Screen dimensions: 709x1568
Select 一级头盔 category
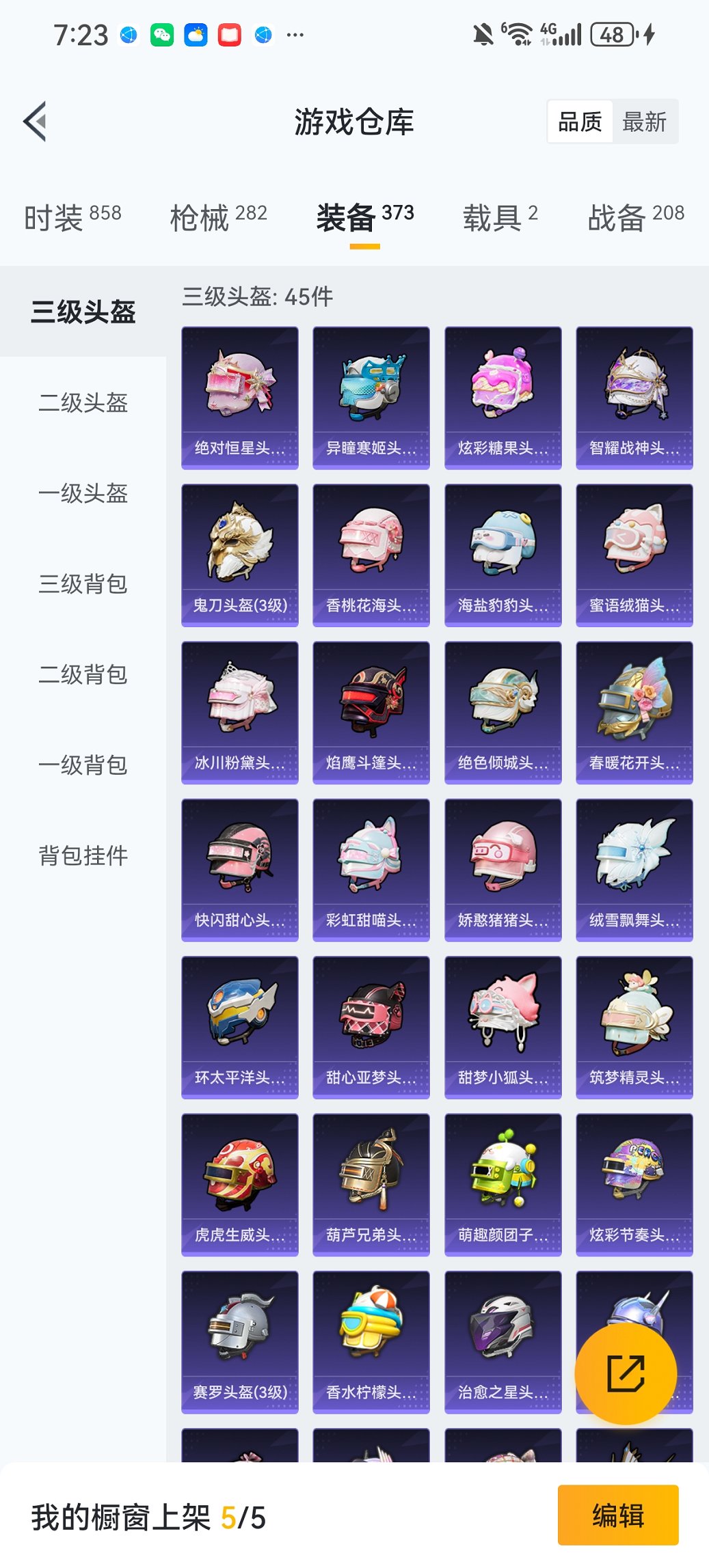pos(83,493)
